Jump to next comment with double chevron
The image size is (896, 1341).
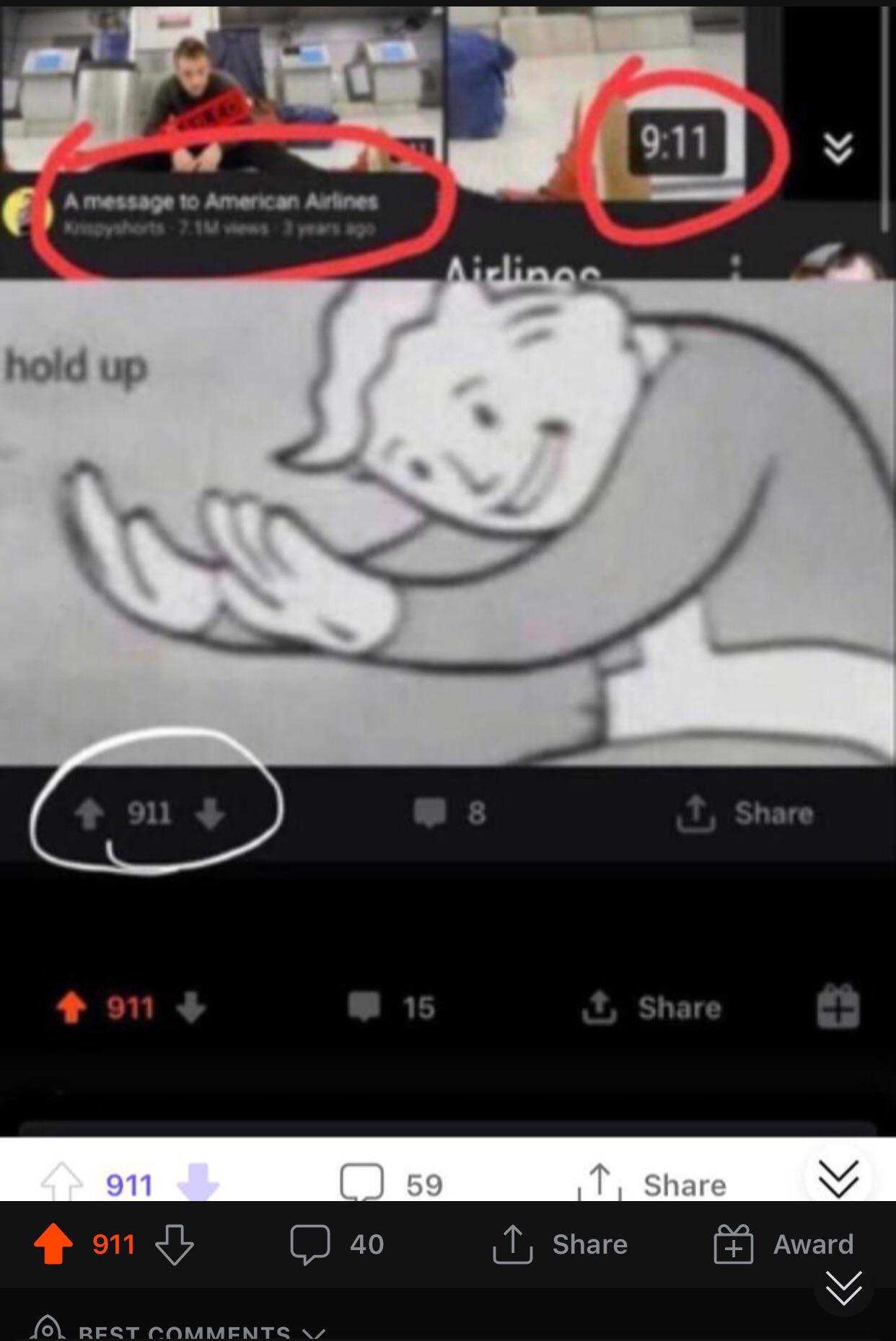click(843, 1288)
